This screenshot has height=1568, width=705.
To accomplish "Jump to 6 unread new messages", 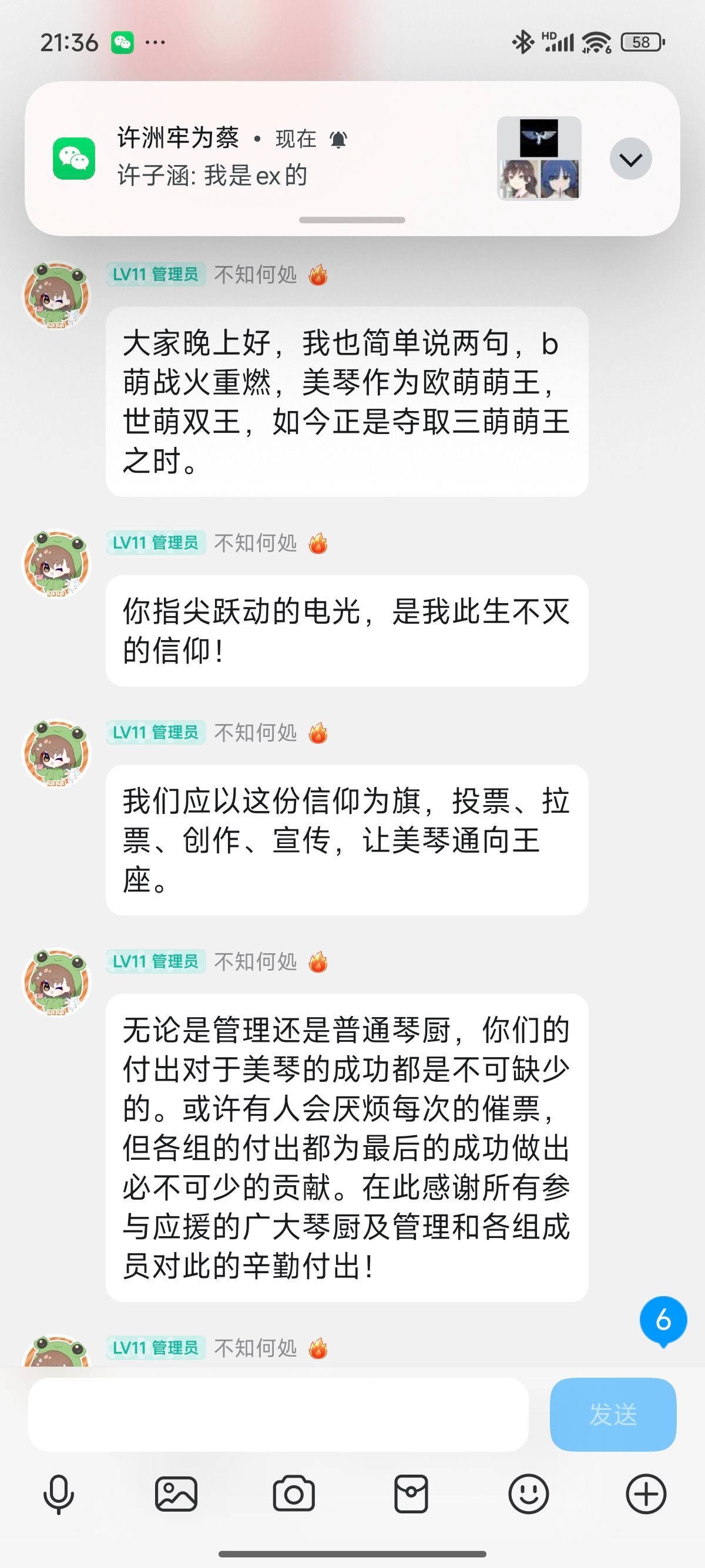I will point(663,1320).
